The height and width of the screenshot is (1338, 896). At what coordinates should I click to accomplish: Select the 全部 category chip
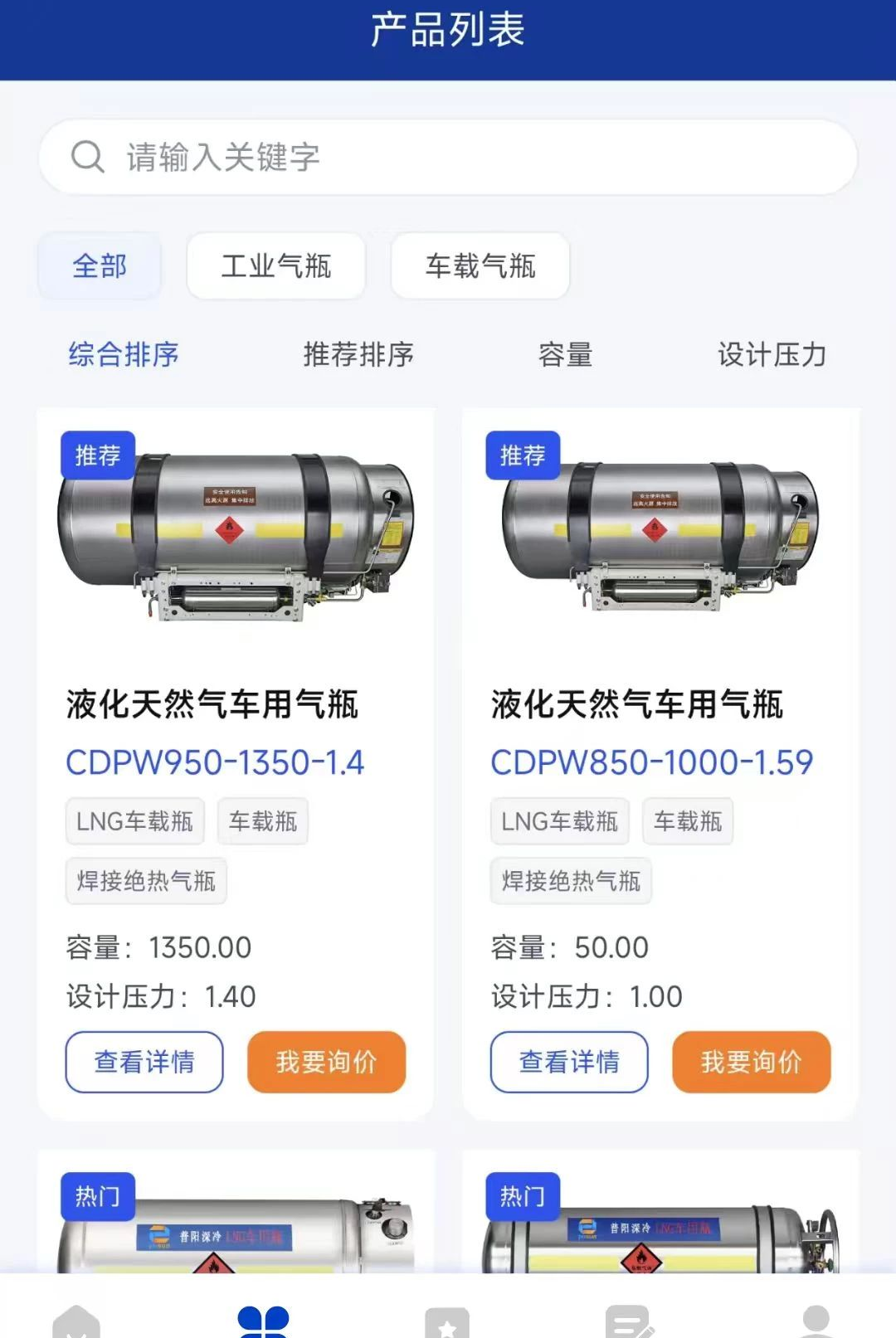point(100,266)
